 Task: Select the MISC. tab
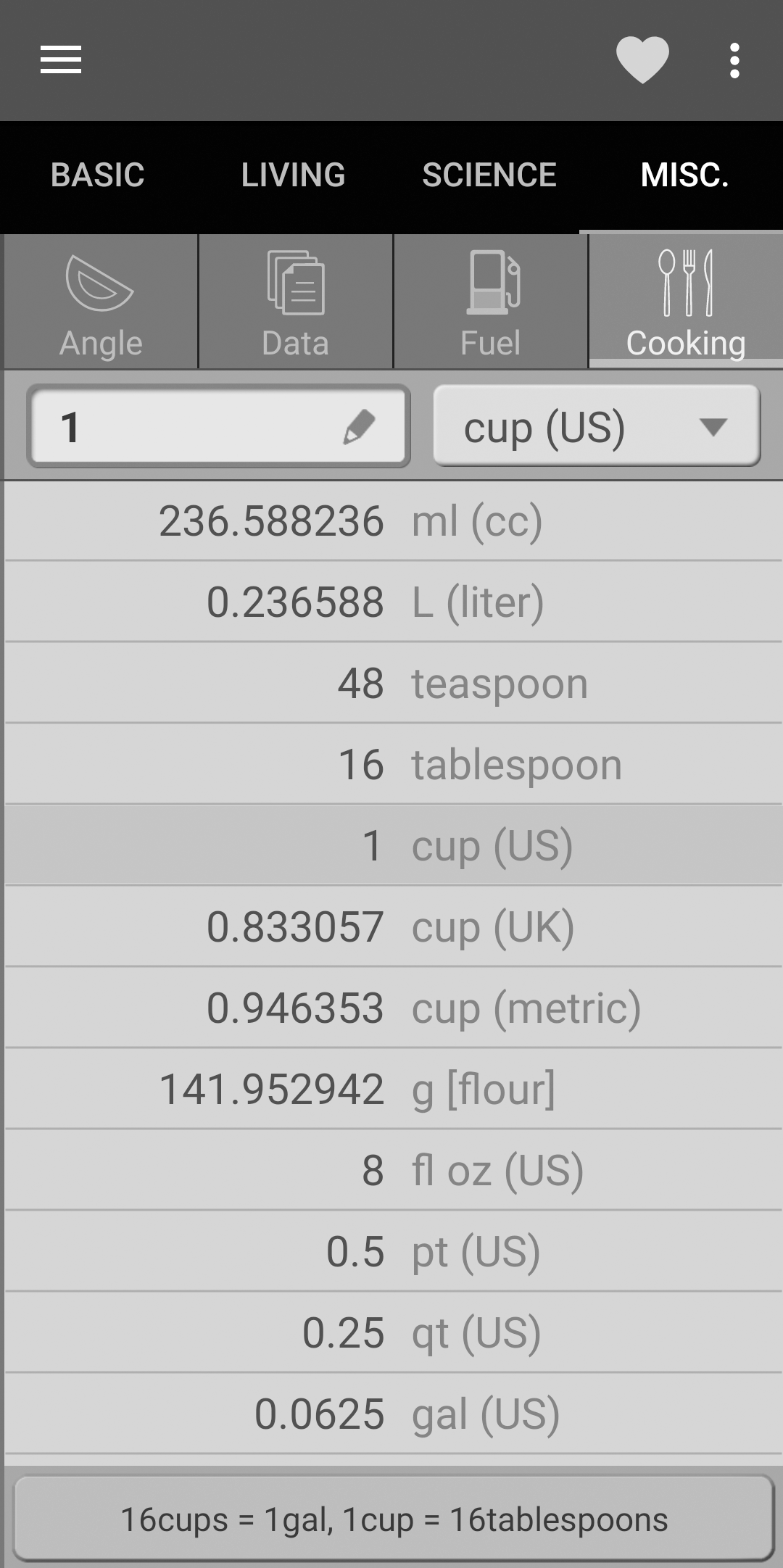click(x=684, y=175)
